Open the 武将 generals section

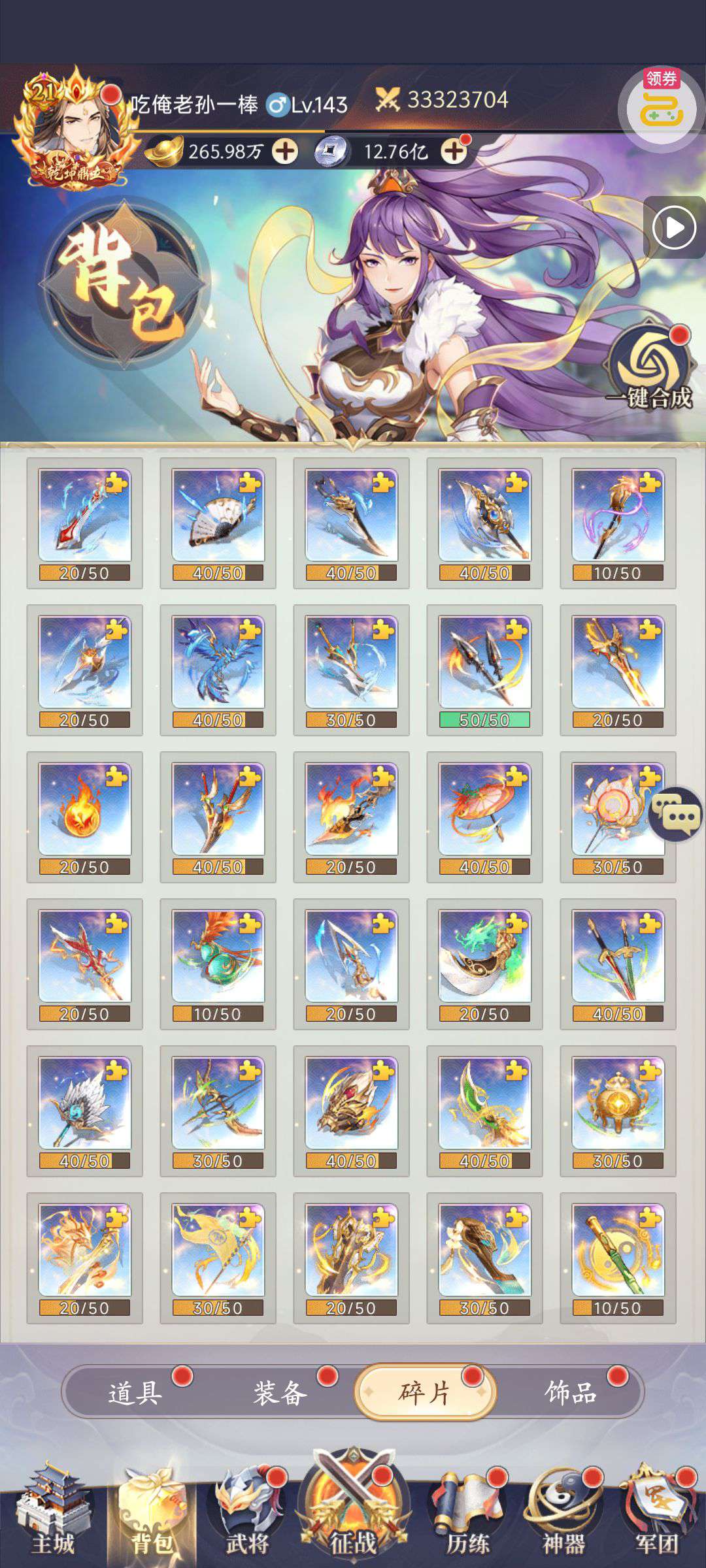click(248, 1513)
